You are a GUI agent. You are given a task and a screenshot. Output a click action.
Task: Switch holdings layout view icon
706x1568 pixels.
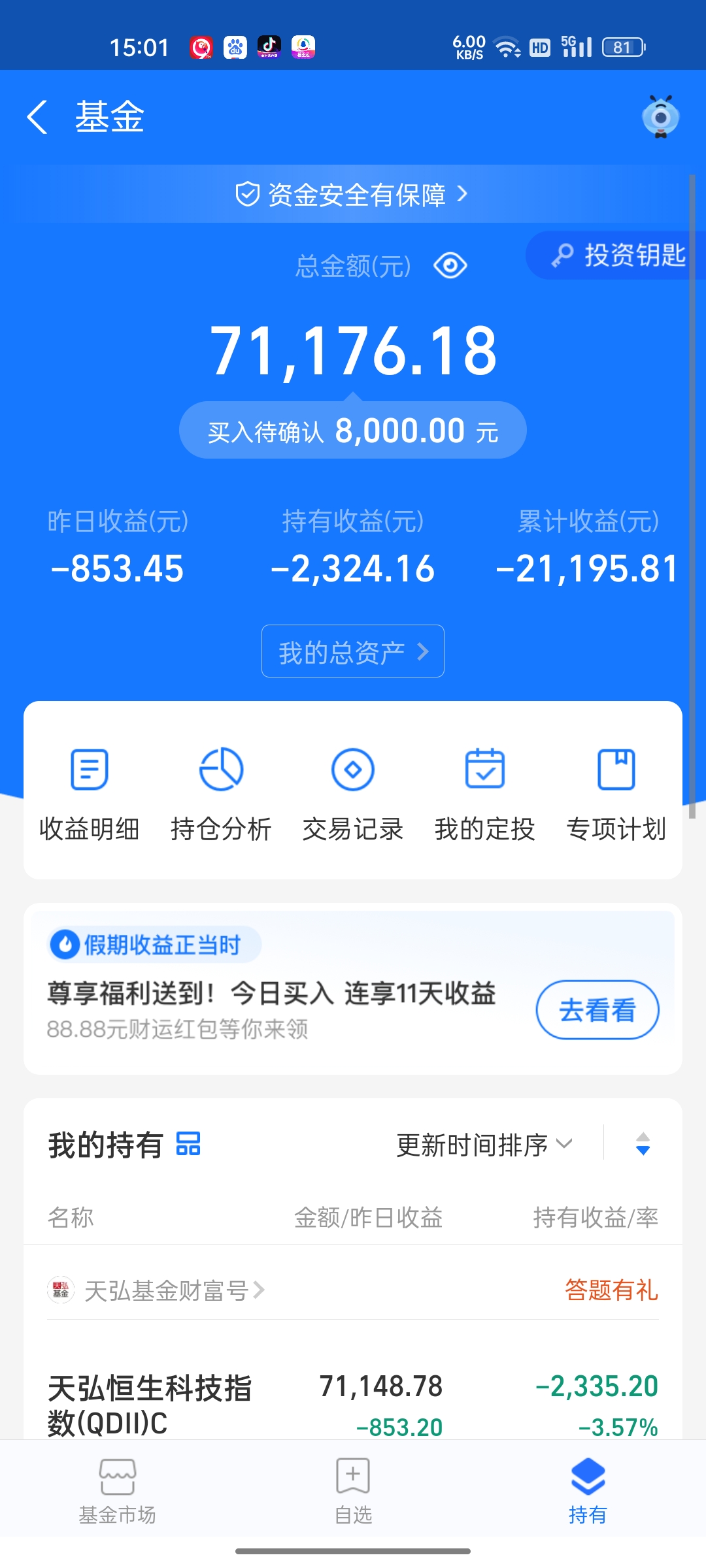[188, 1144]
